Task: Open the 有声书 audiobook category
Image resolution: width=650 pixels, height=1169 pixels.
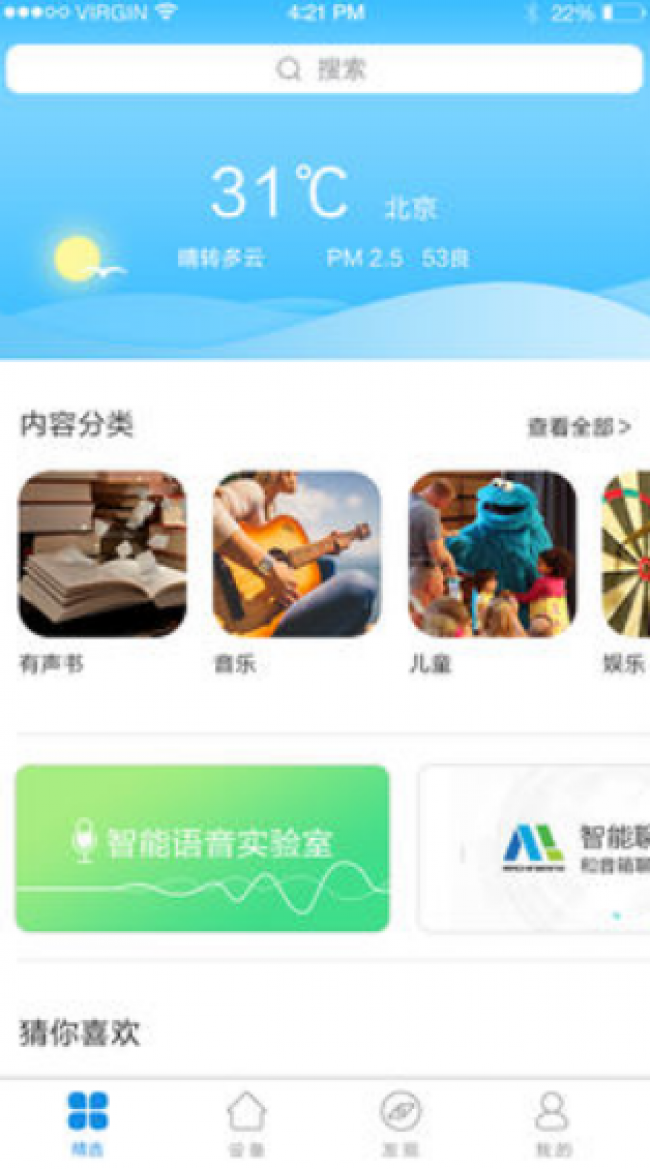Action: point(102,554)
